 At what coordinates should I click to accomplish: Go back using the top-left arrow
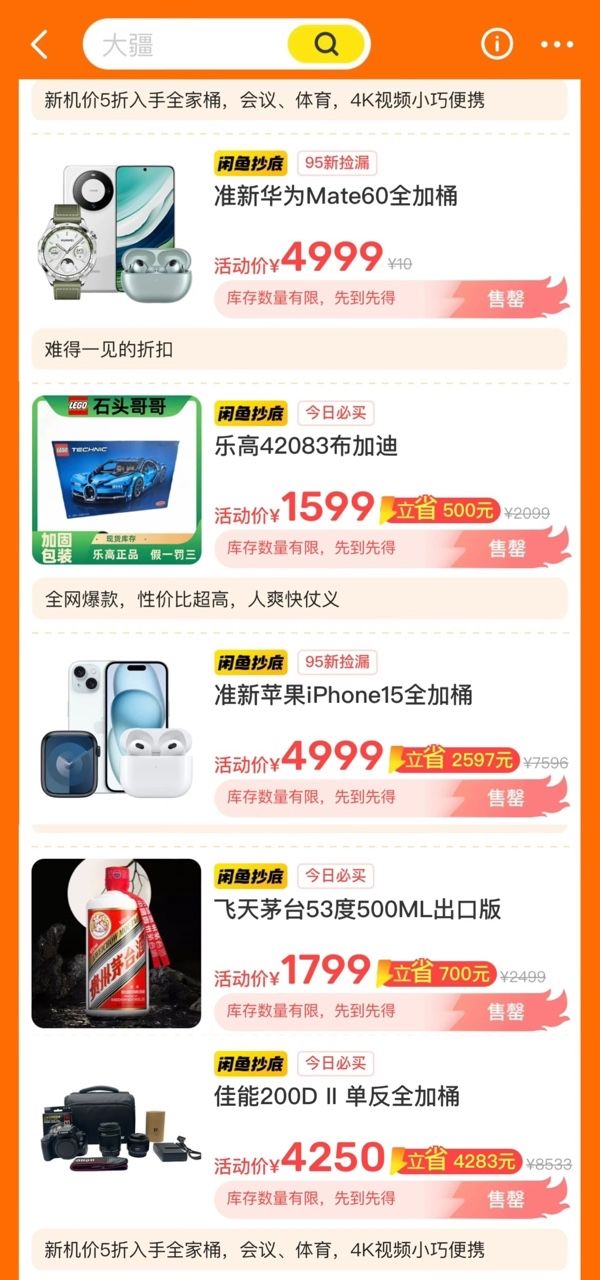pyautogui.click(x=39, y=44)
